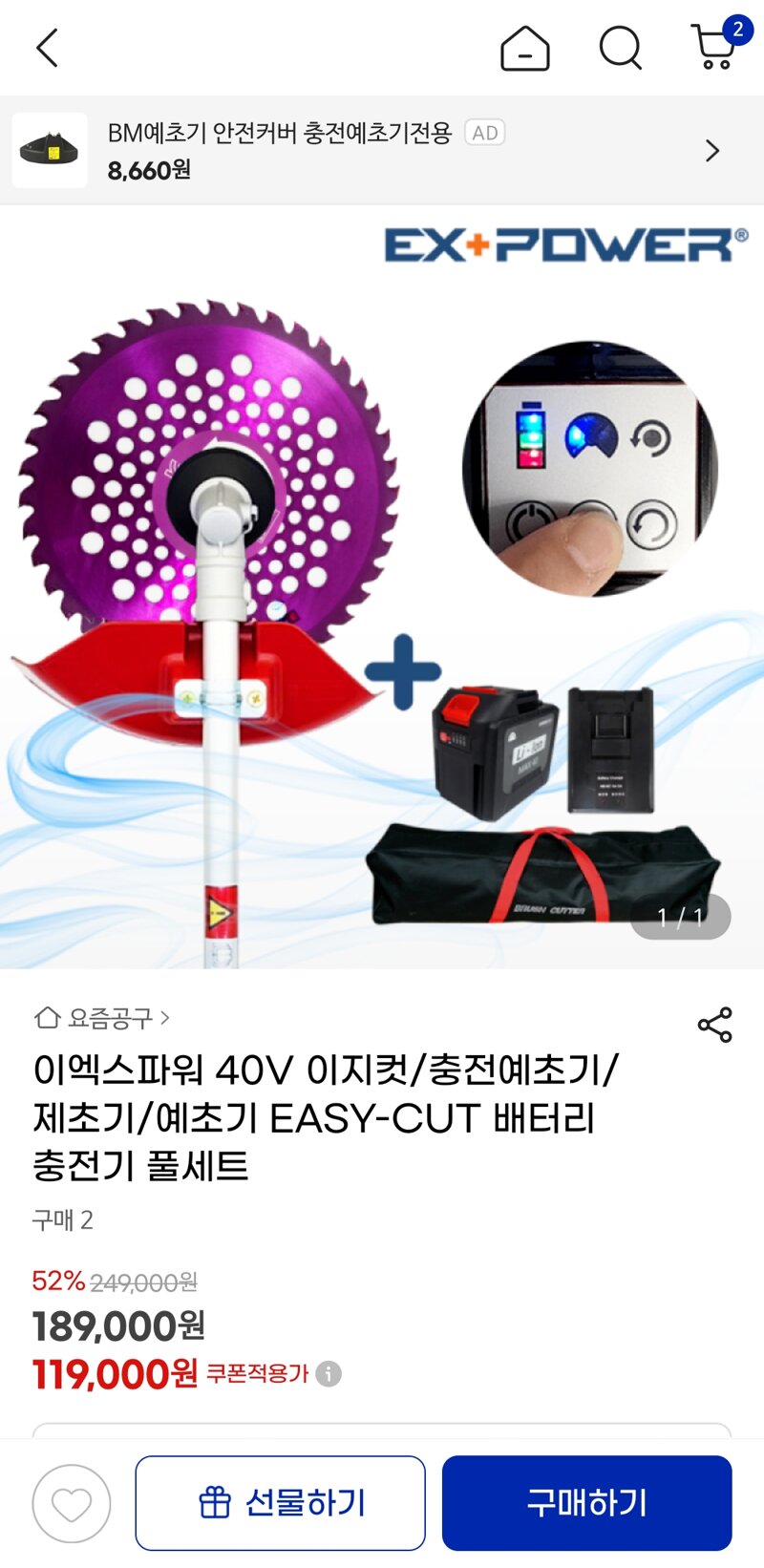
Task: Tap 구매하기 to buy now
Action: 586,1503
